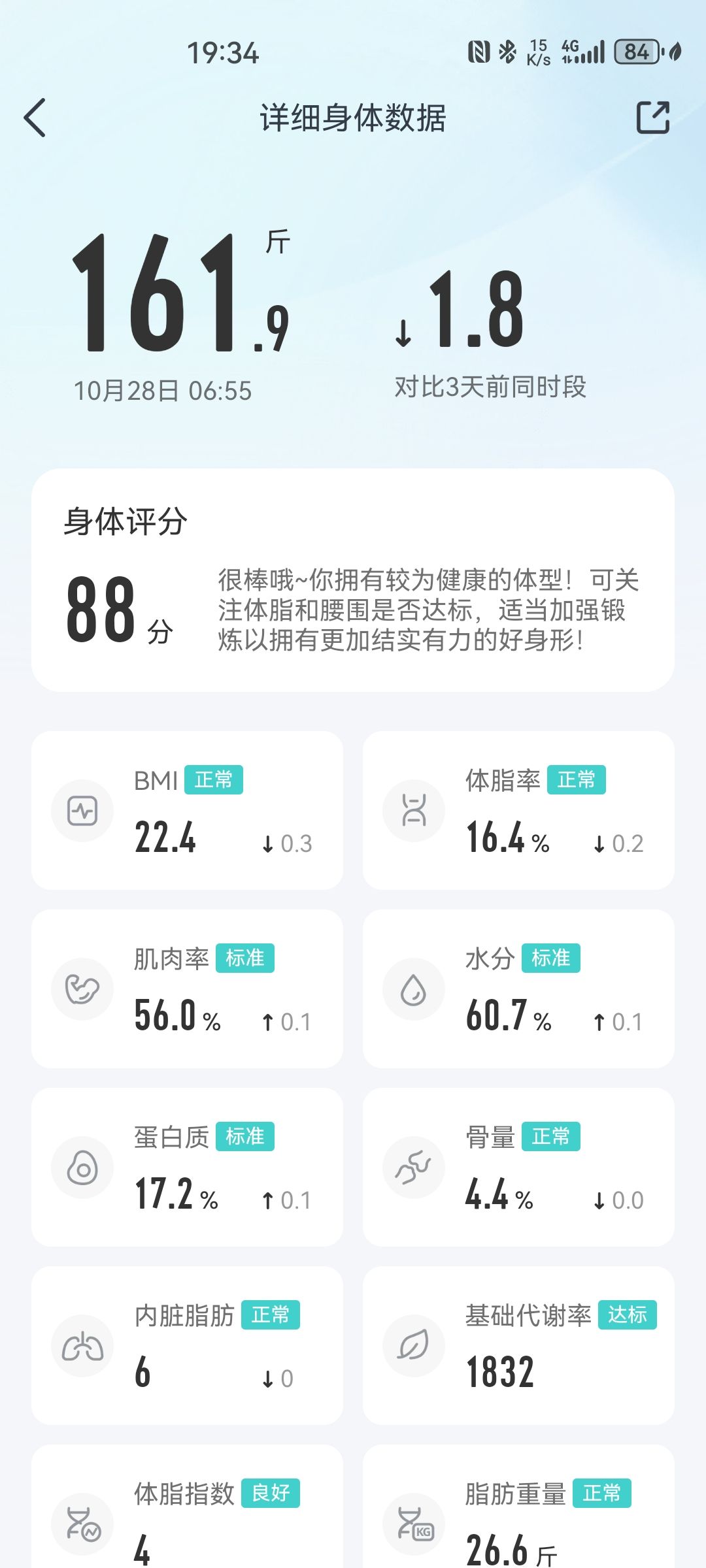View 脂肪重量 26.6斤 details
This screenshot has width=706, height=1568.
point(518,1507)
